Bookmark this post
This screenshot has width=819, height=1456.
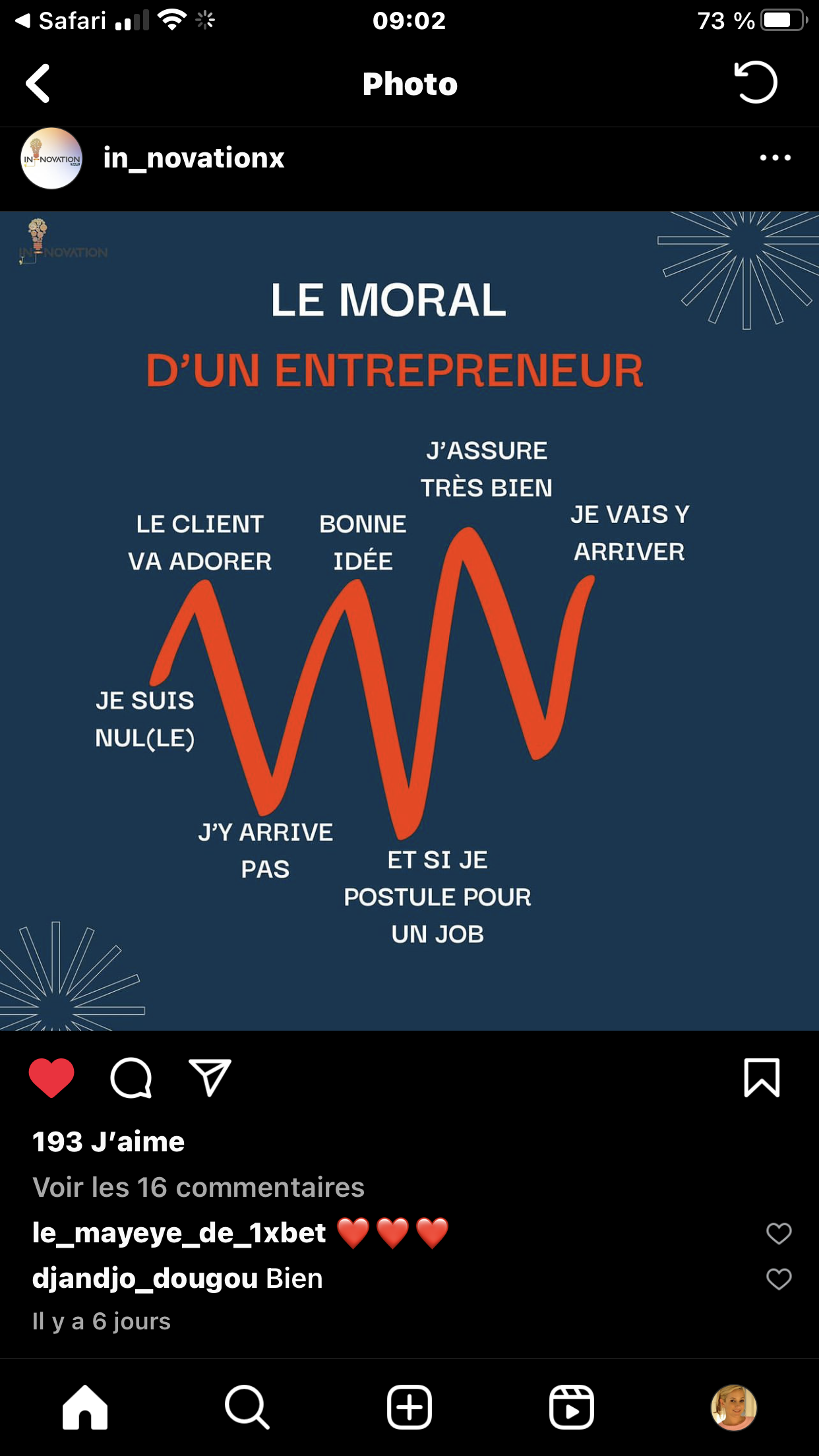coord(762,1077)
